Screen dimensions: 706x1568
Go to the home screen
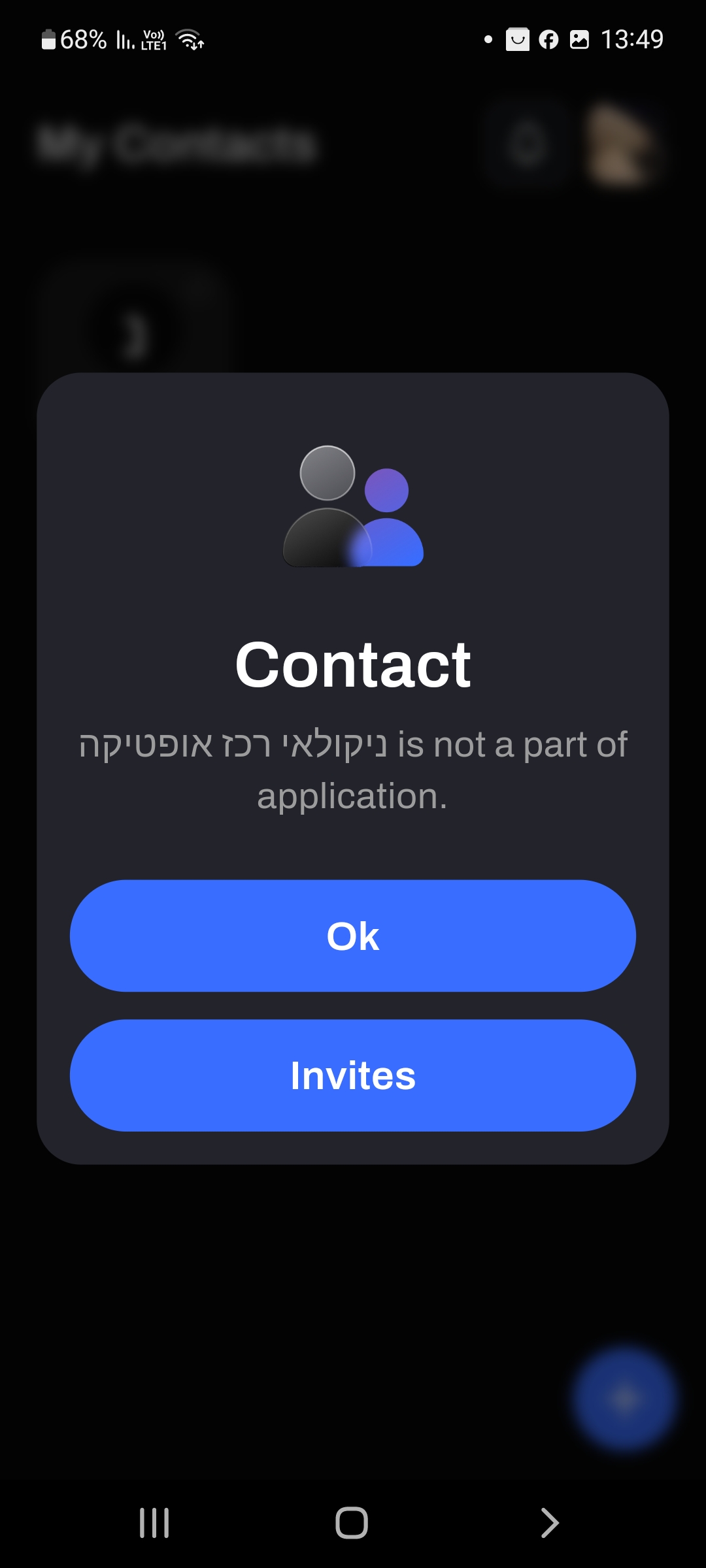click(352, 1523)
